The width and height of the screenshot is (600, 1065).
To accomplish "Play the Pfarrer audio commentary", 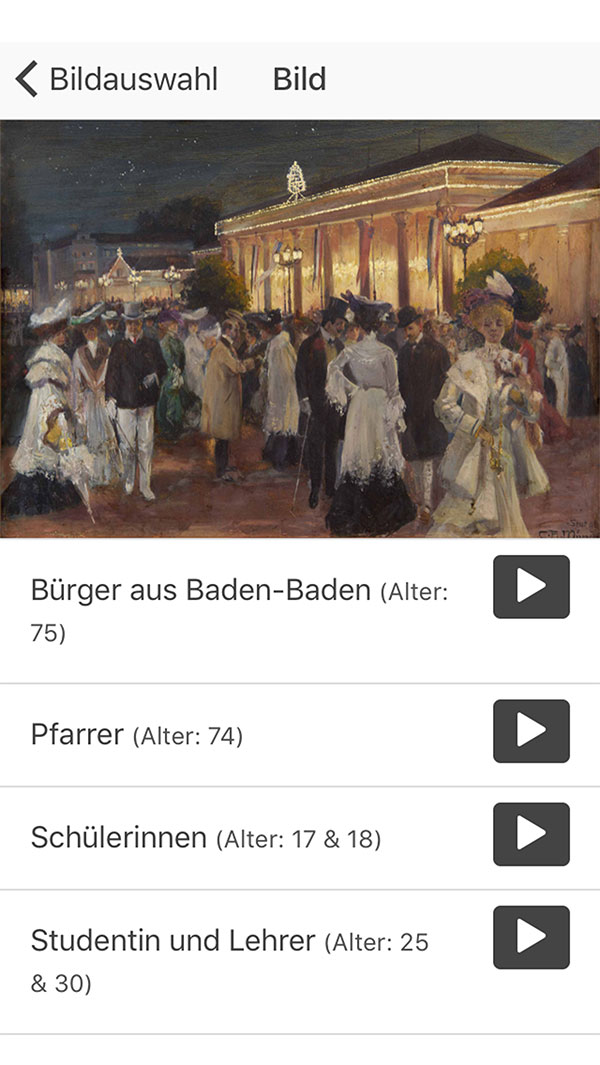I will click(x=531, y=731).
